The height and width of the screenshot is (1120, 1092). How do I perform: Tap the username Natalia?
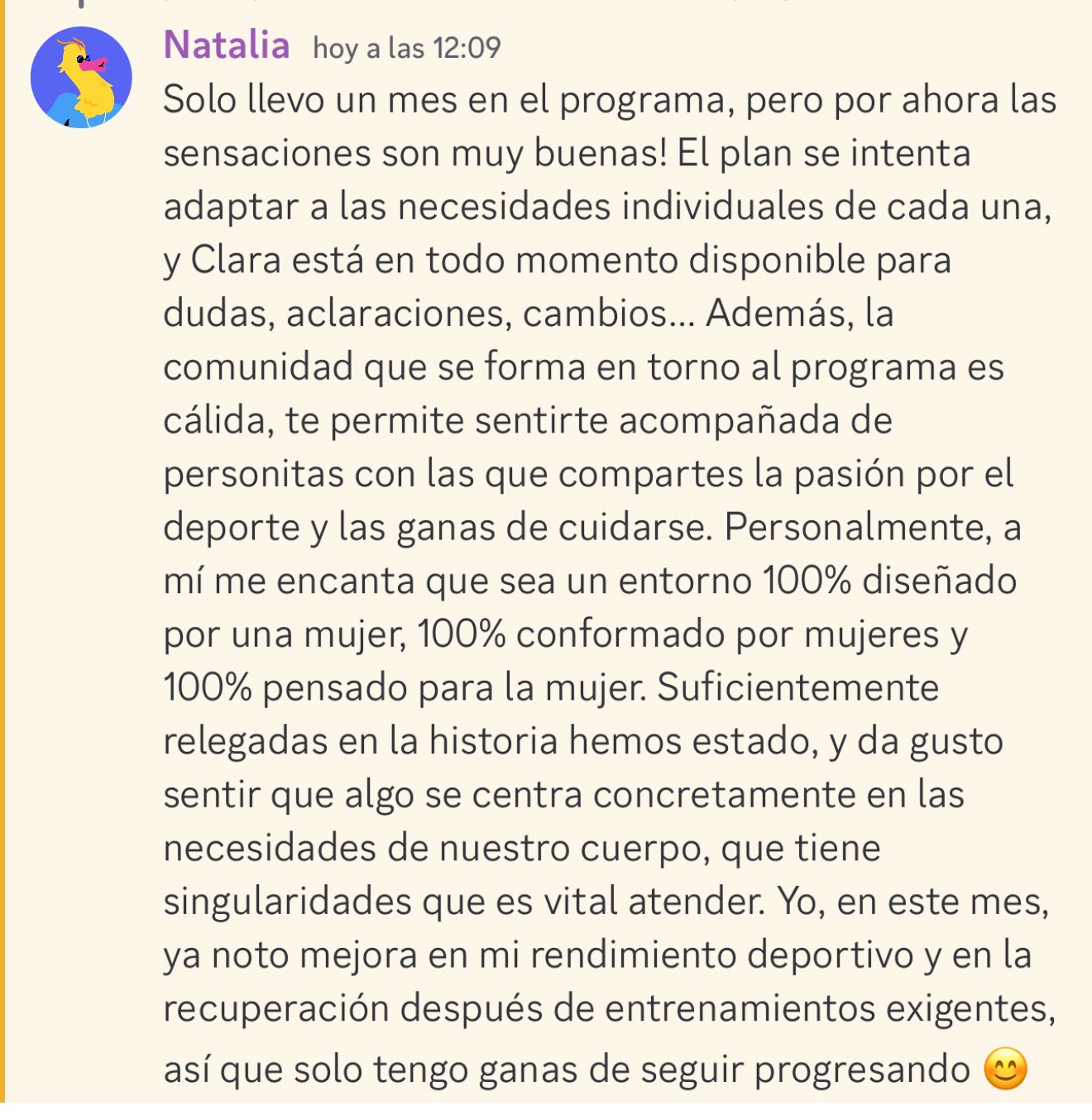click(x=226, y=45)
